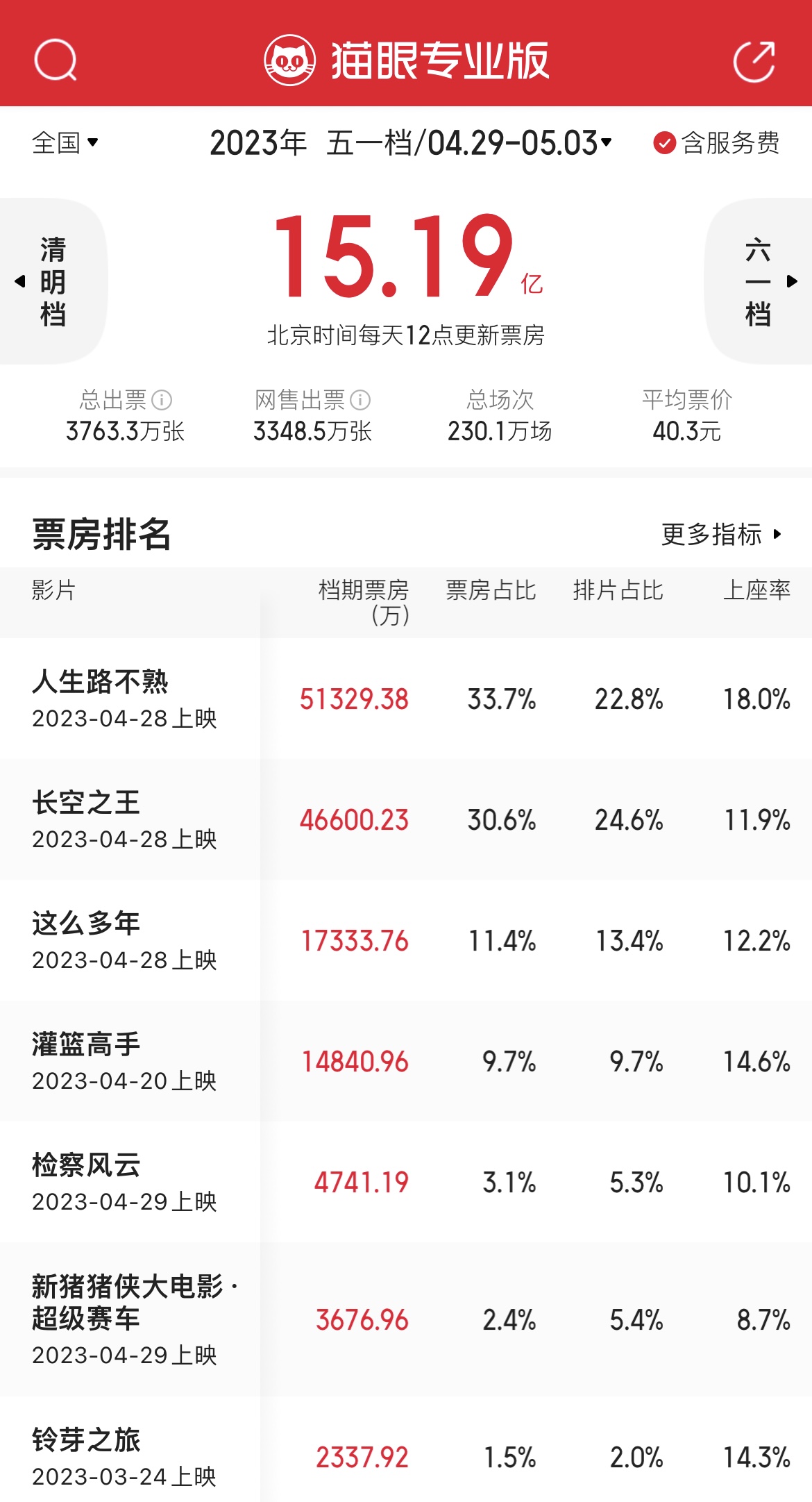Open the search icon
812x1502 pixels.
[x=56, y=60]
